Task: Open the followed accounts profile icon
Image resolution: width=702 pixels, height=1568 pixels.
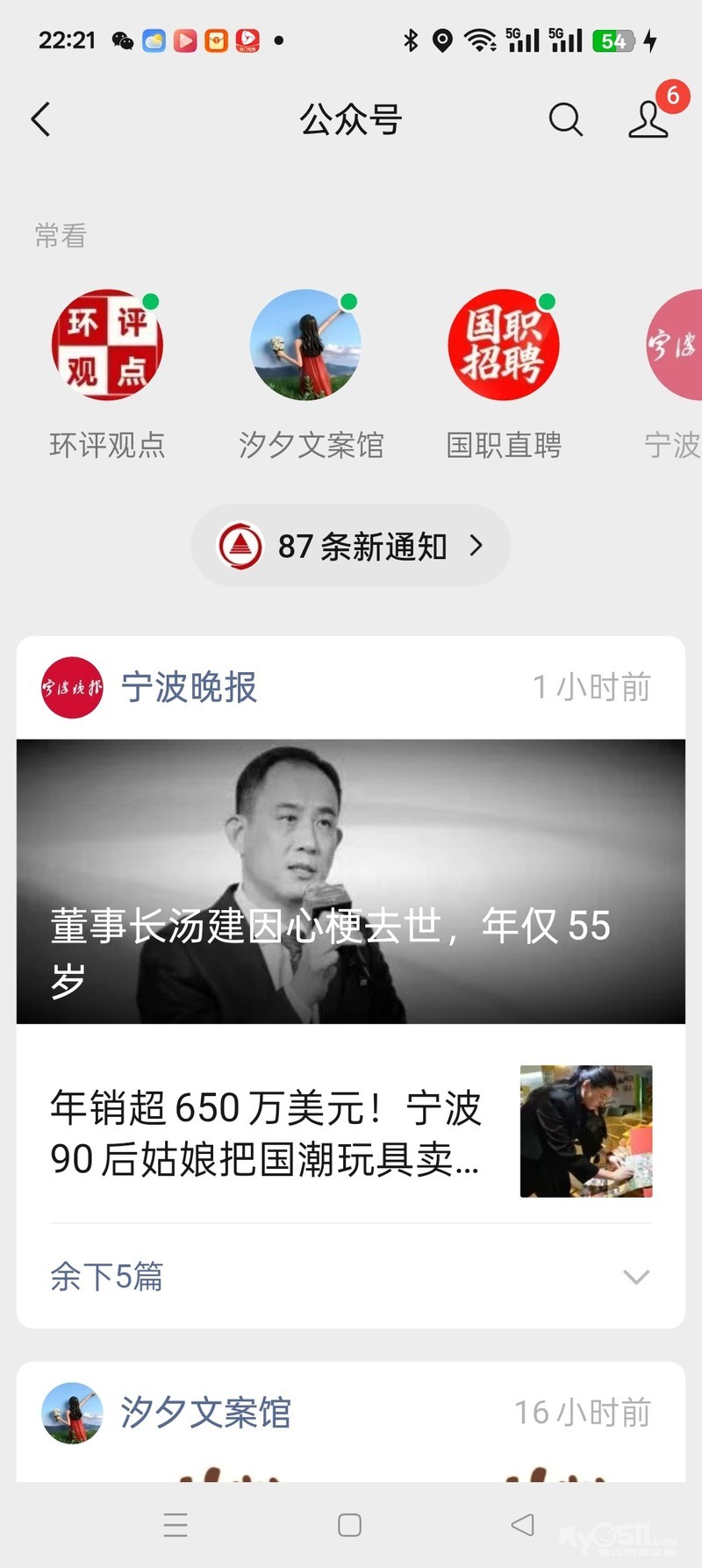Action: (x=648, y=120)
